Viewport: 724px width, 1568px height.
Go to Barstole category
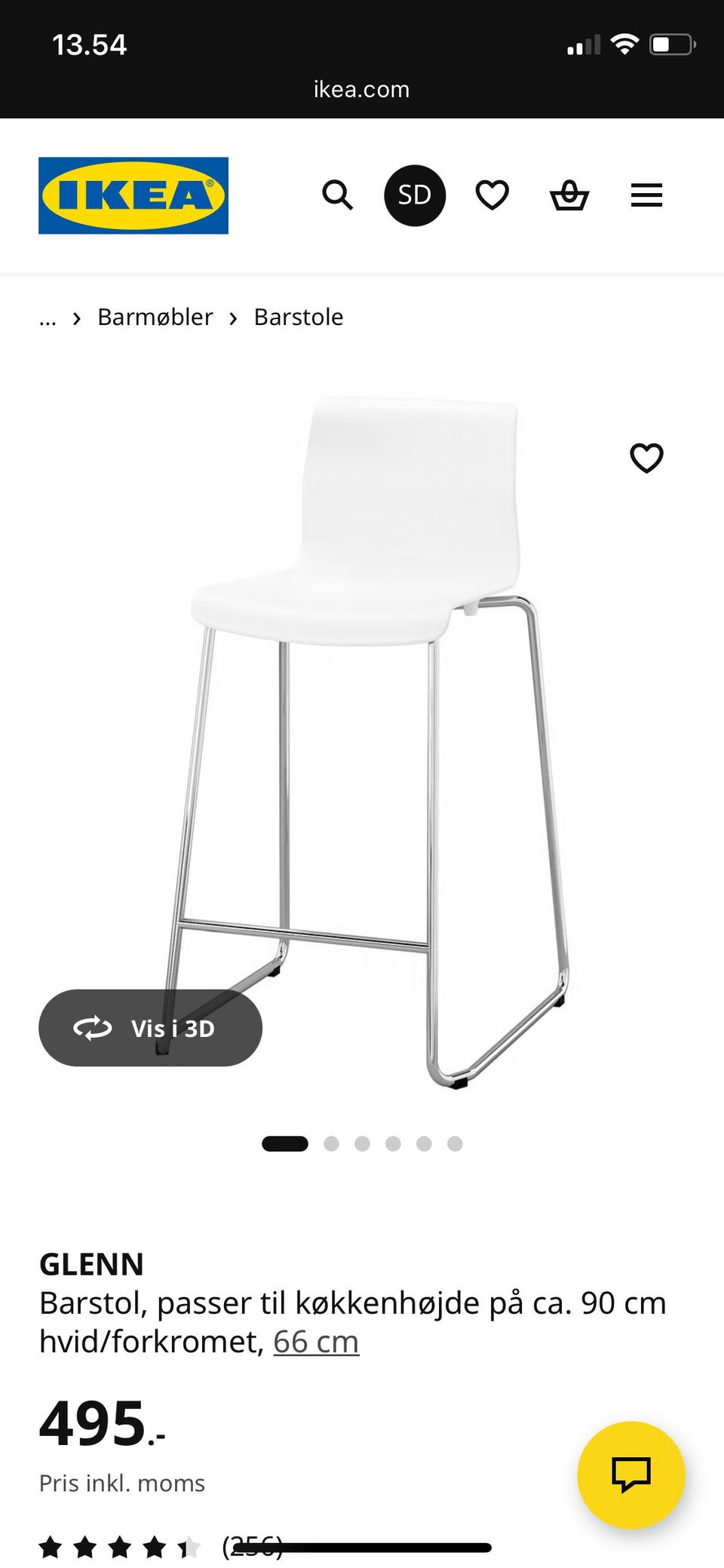[299, 318]
